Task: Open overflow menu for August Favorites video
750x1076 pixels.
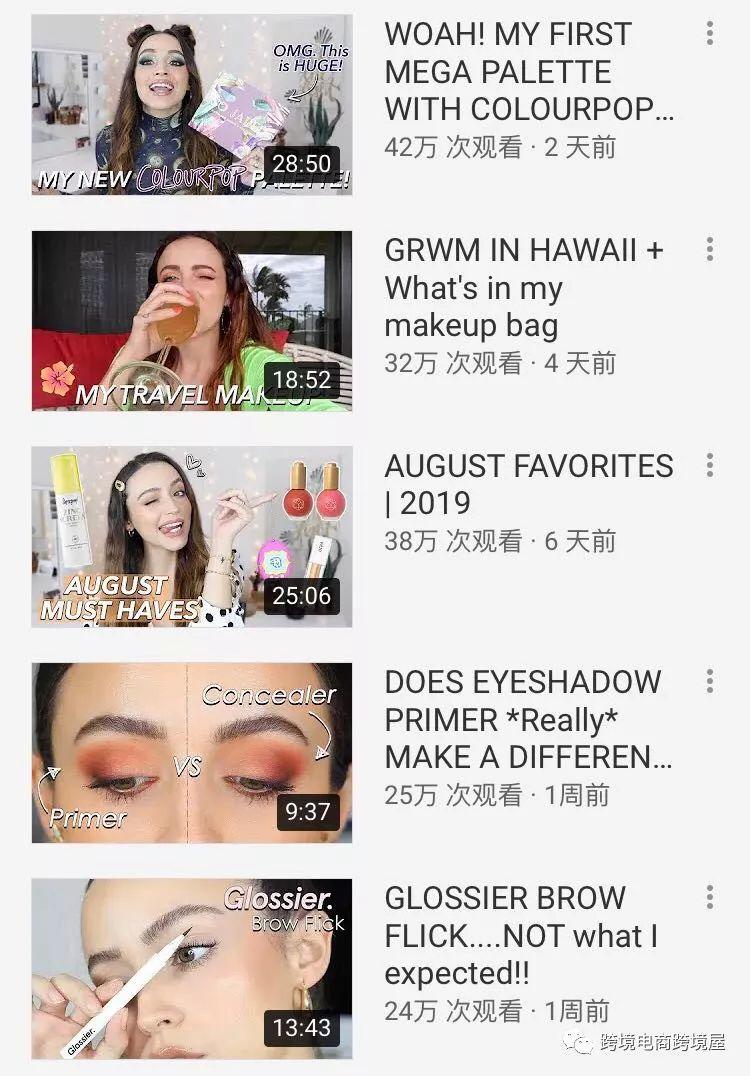Action: pos(710,466)
